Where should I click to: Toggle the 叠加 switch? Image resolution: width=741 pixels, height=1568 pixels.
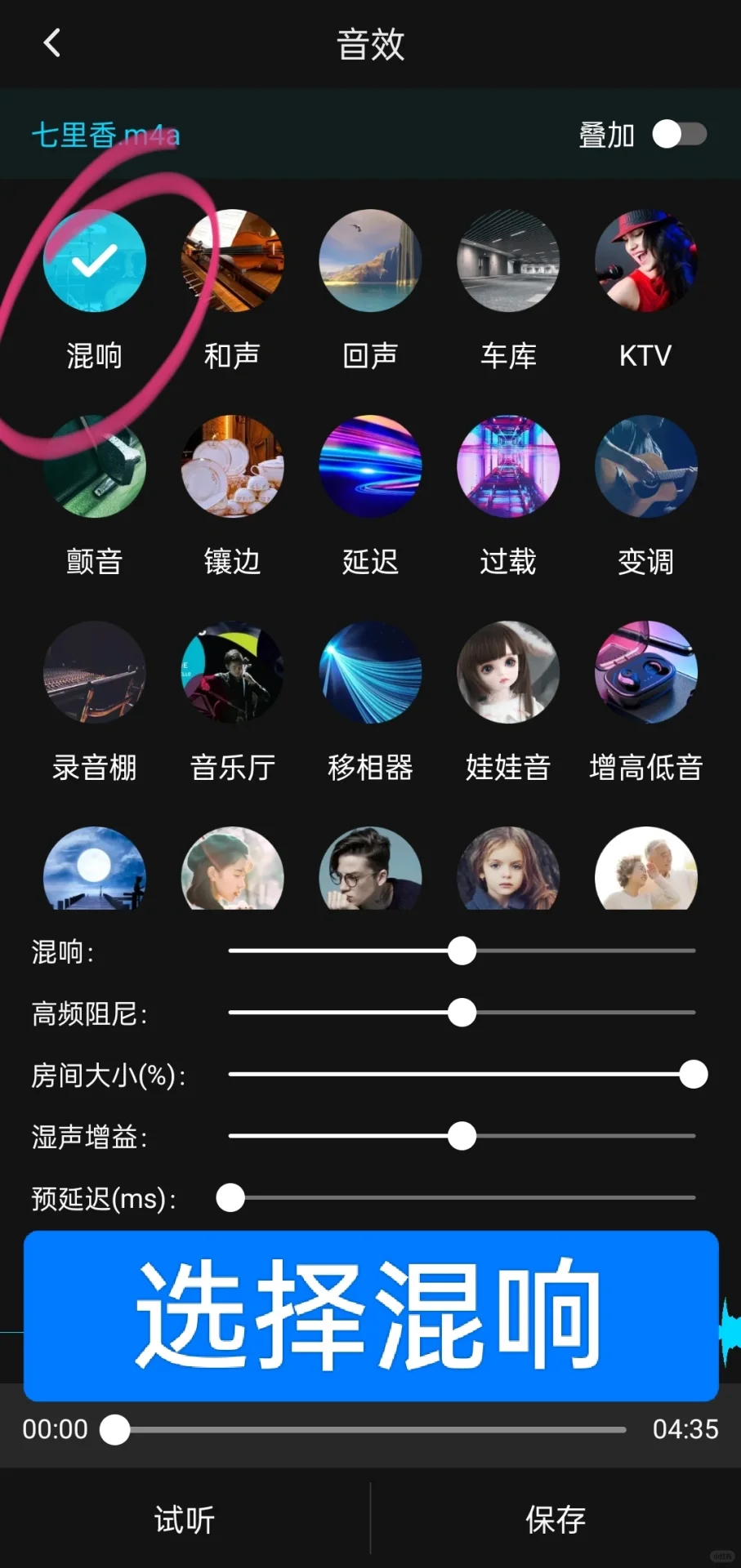[x=679, y=135]
